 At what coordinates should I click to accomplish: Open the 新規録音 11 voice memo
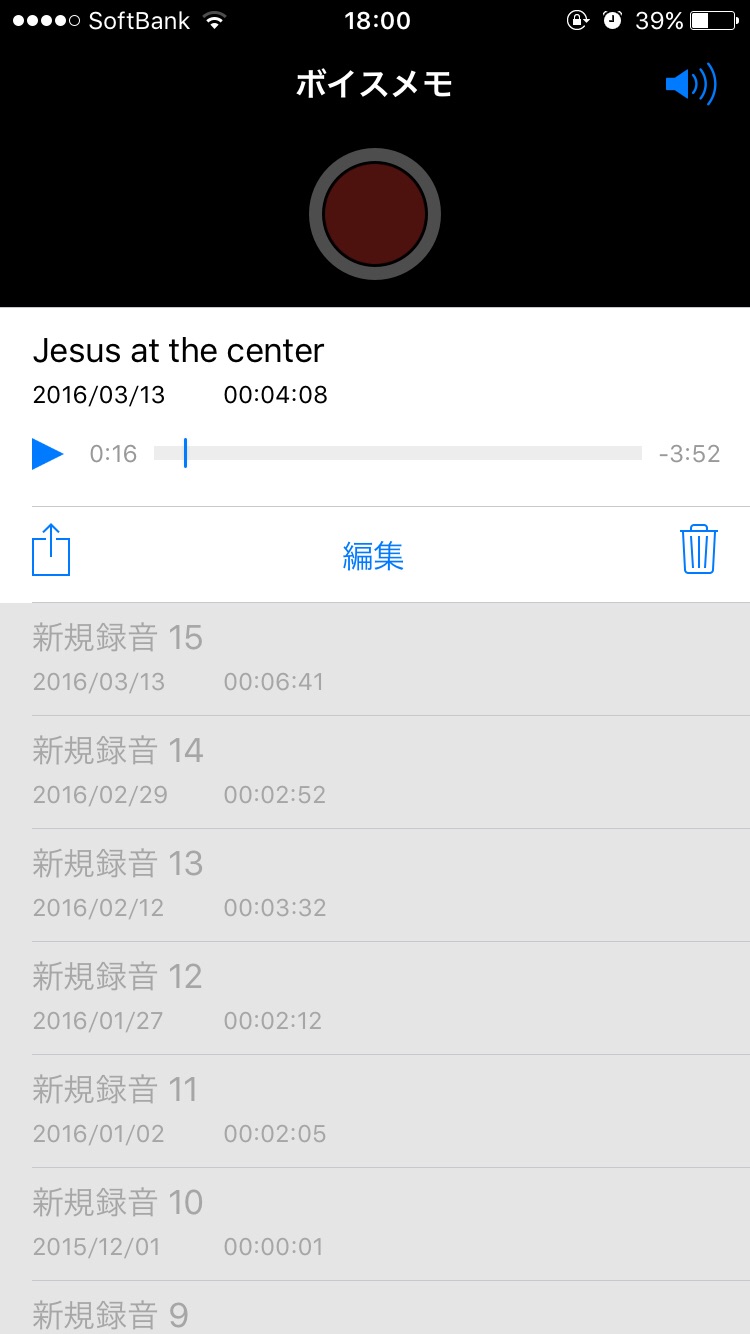click(375, 1110)
